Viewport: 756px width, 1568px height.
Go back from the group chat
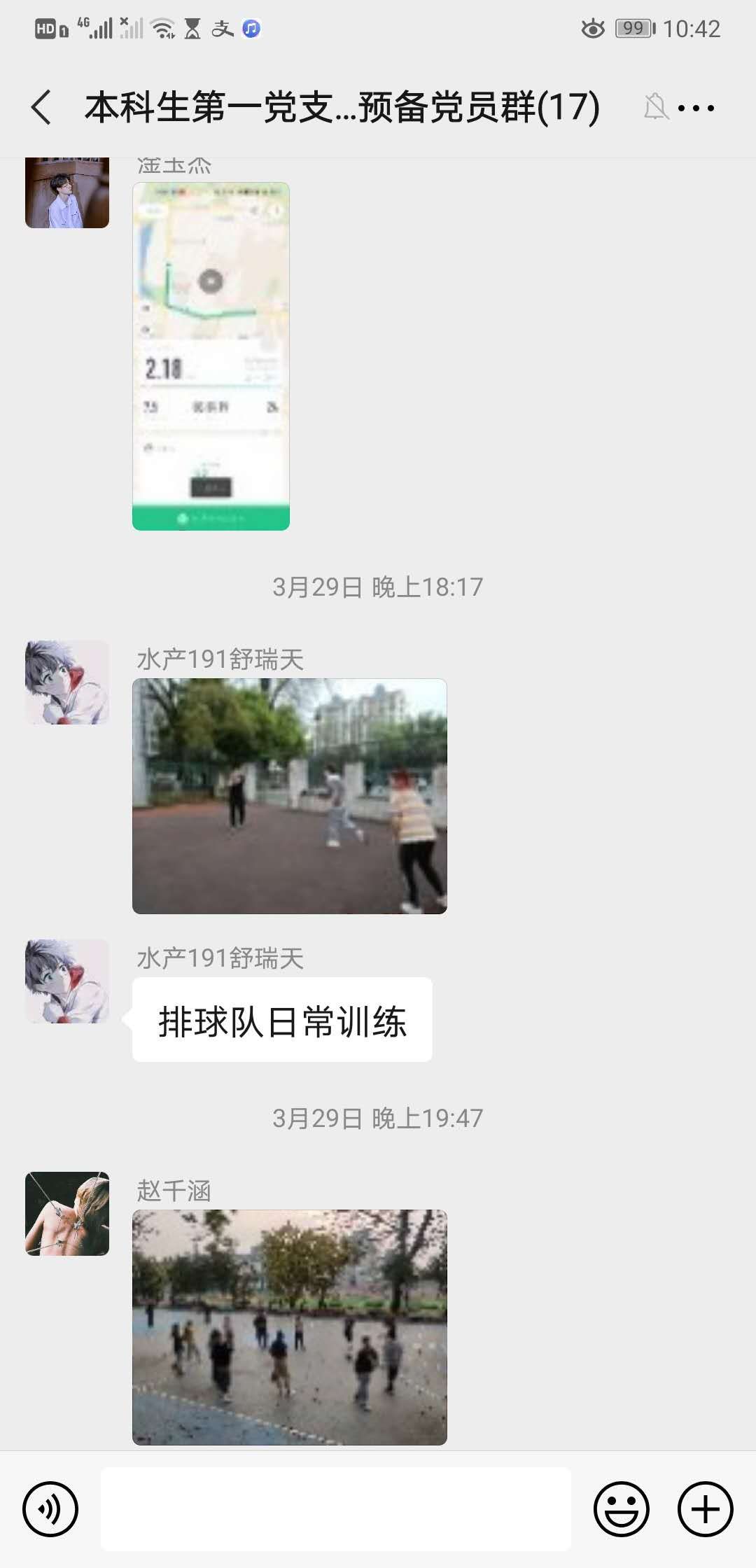coord(42,108)
